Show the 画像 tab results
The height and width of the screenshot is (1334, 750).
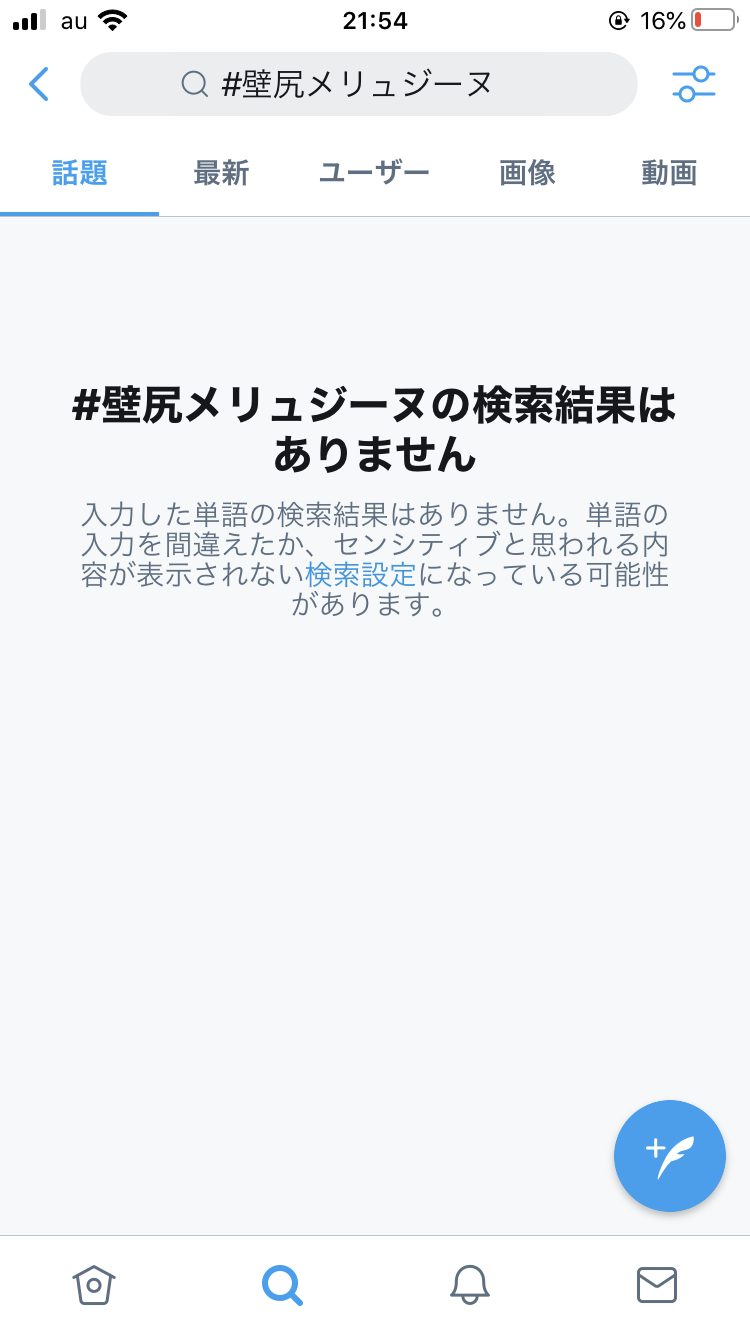(527, 173)
